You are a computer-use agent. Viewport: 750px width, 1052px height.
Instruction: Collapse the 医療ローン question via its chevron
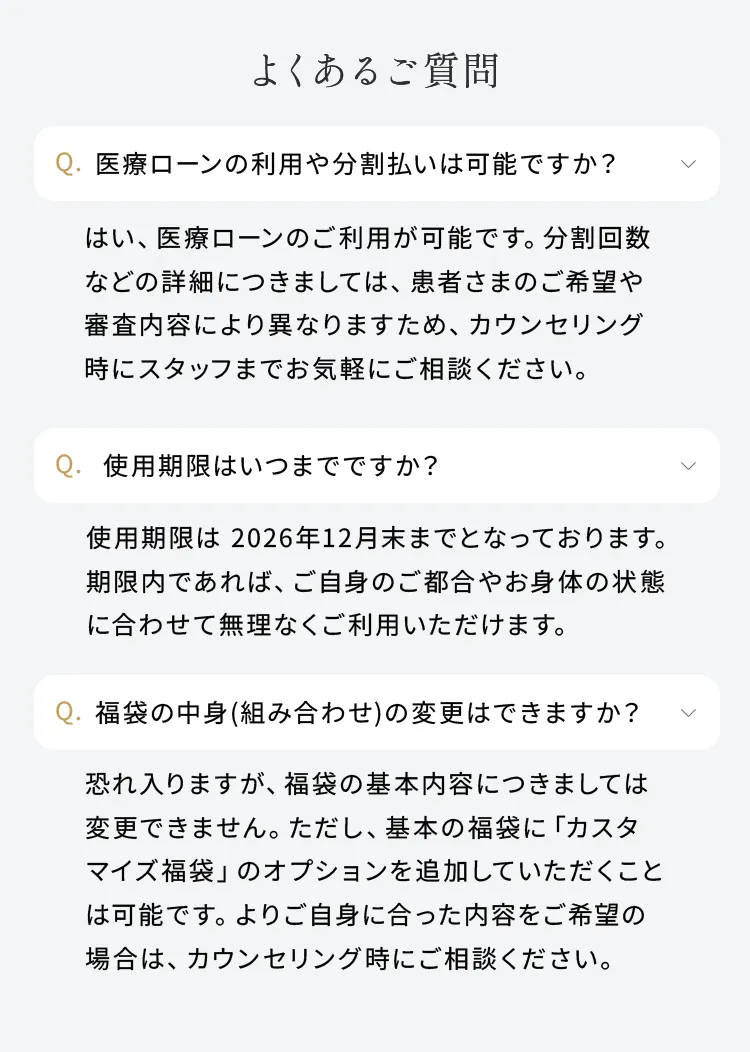click(x=687, y=163)
